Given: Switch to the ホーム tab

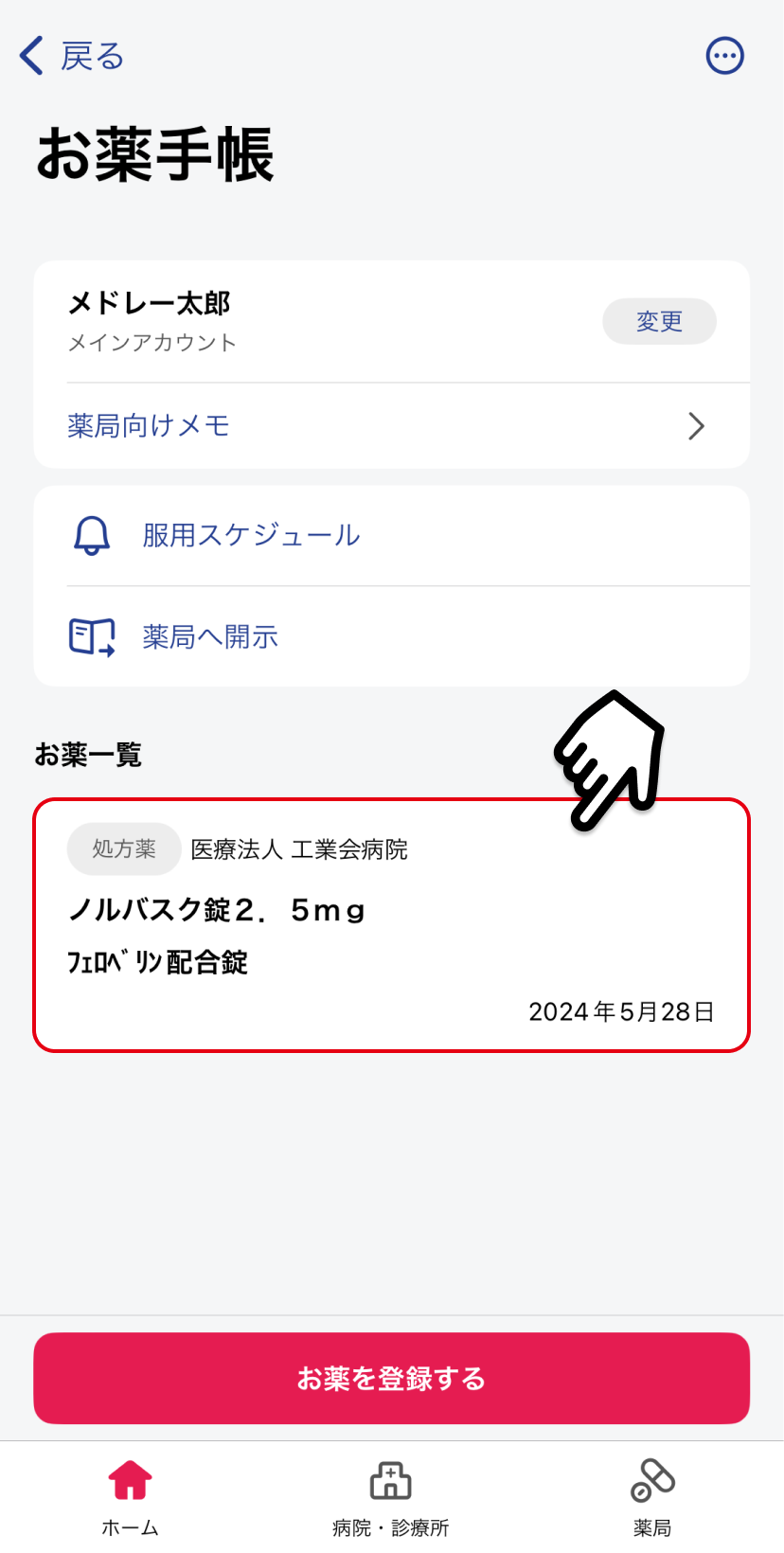Looking at the screenshot, I should tap(131, 1498).
